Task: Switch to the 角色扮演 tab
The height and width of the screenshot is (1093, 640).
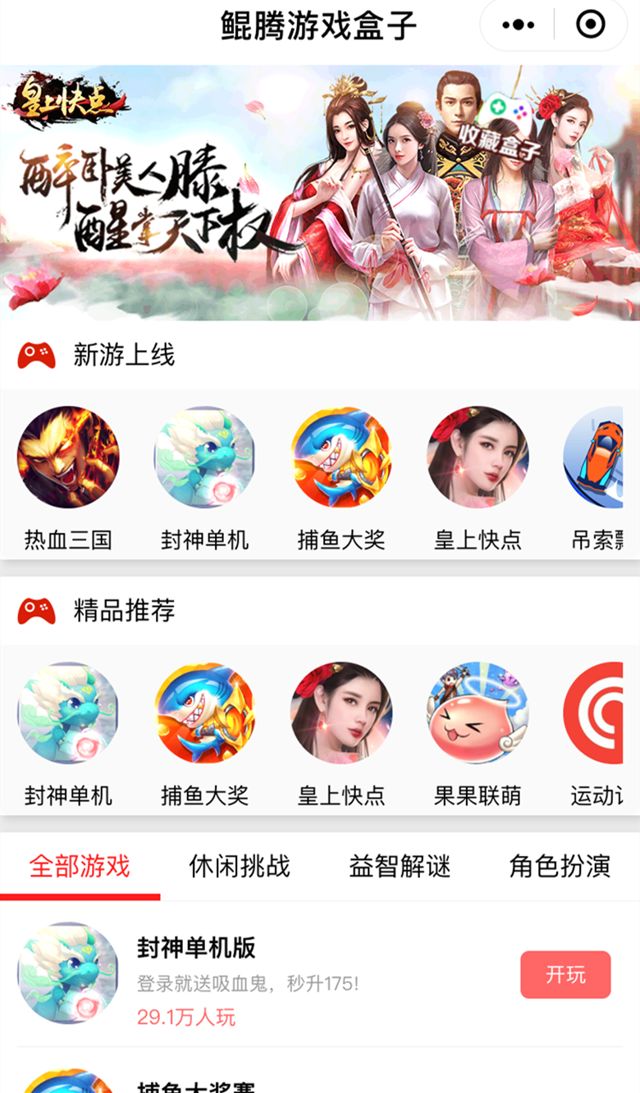Action: [x=560, y=866]
